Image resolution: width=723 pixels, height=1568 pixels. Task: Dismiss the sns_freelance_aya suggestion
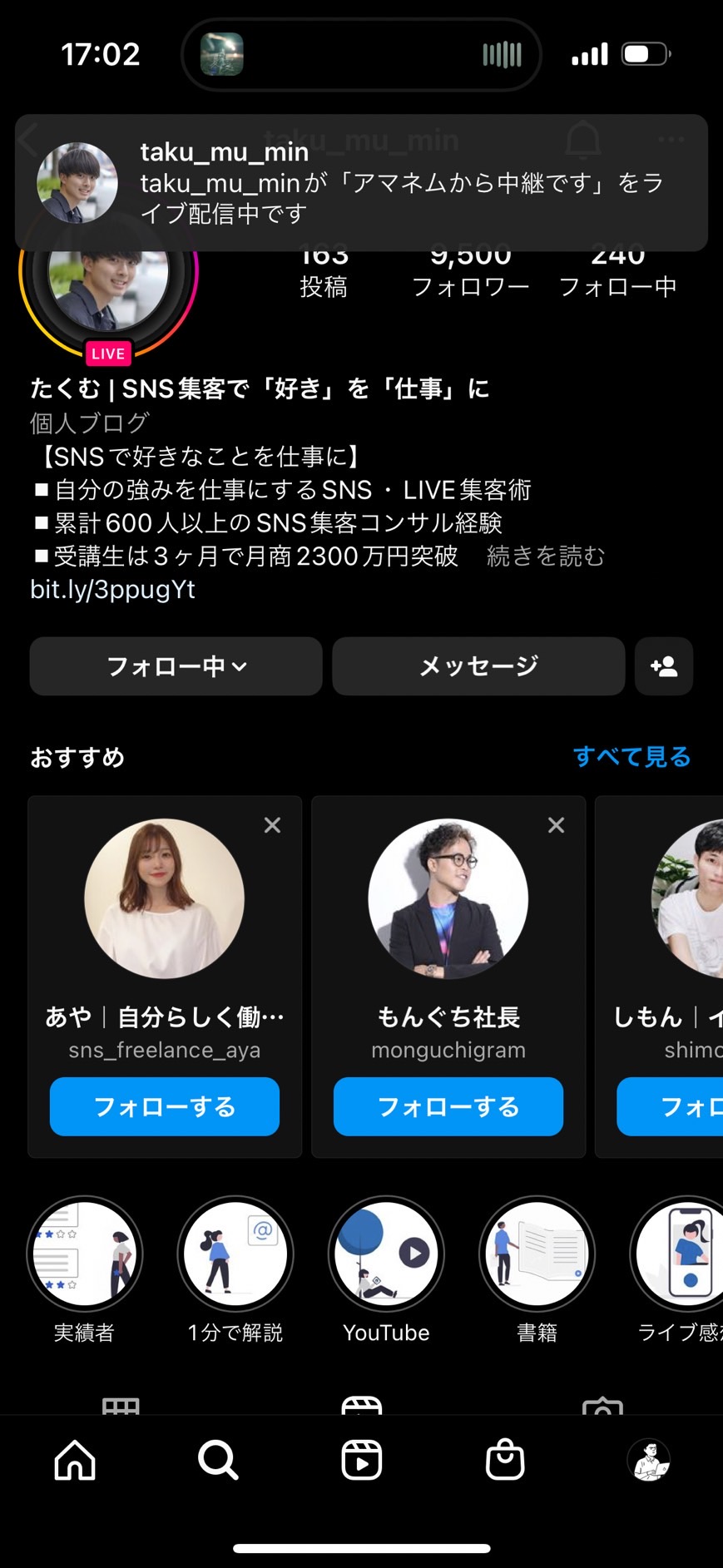pyautogui.click(x=272, y=825)
